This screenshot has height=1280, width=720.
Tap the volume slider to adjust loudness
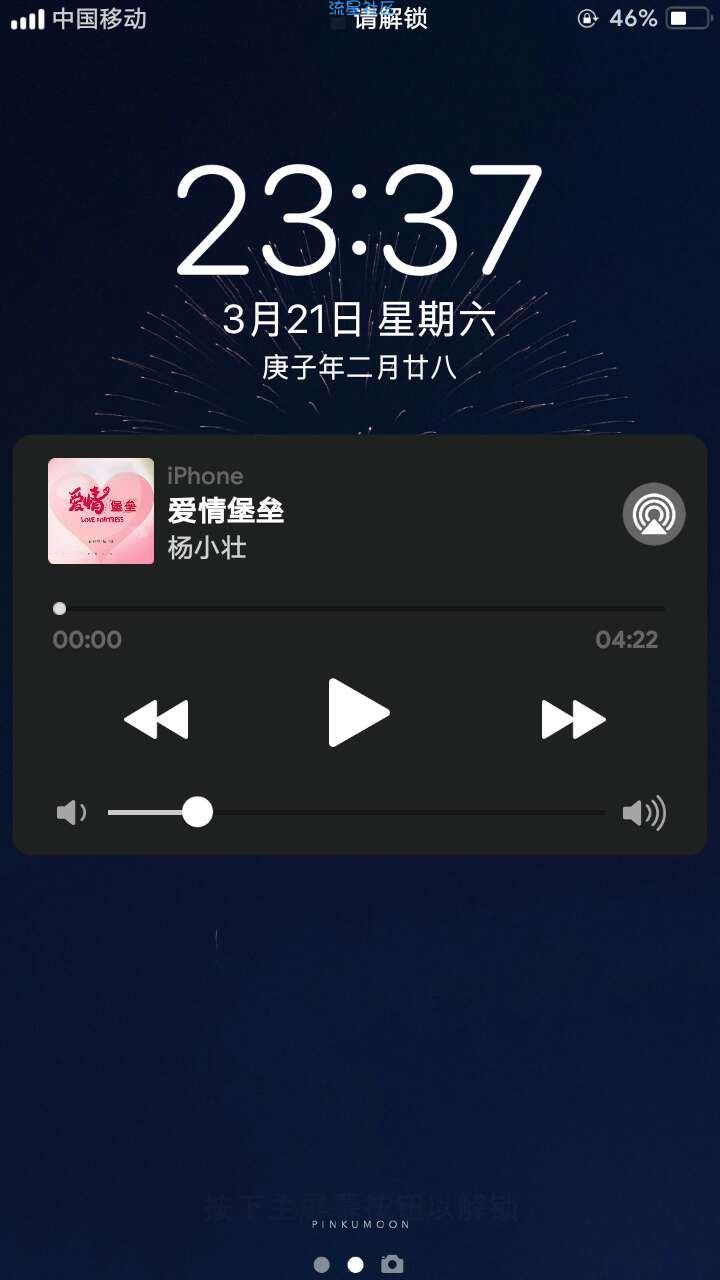point(355,812)
